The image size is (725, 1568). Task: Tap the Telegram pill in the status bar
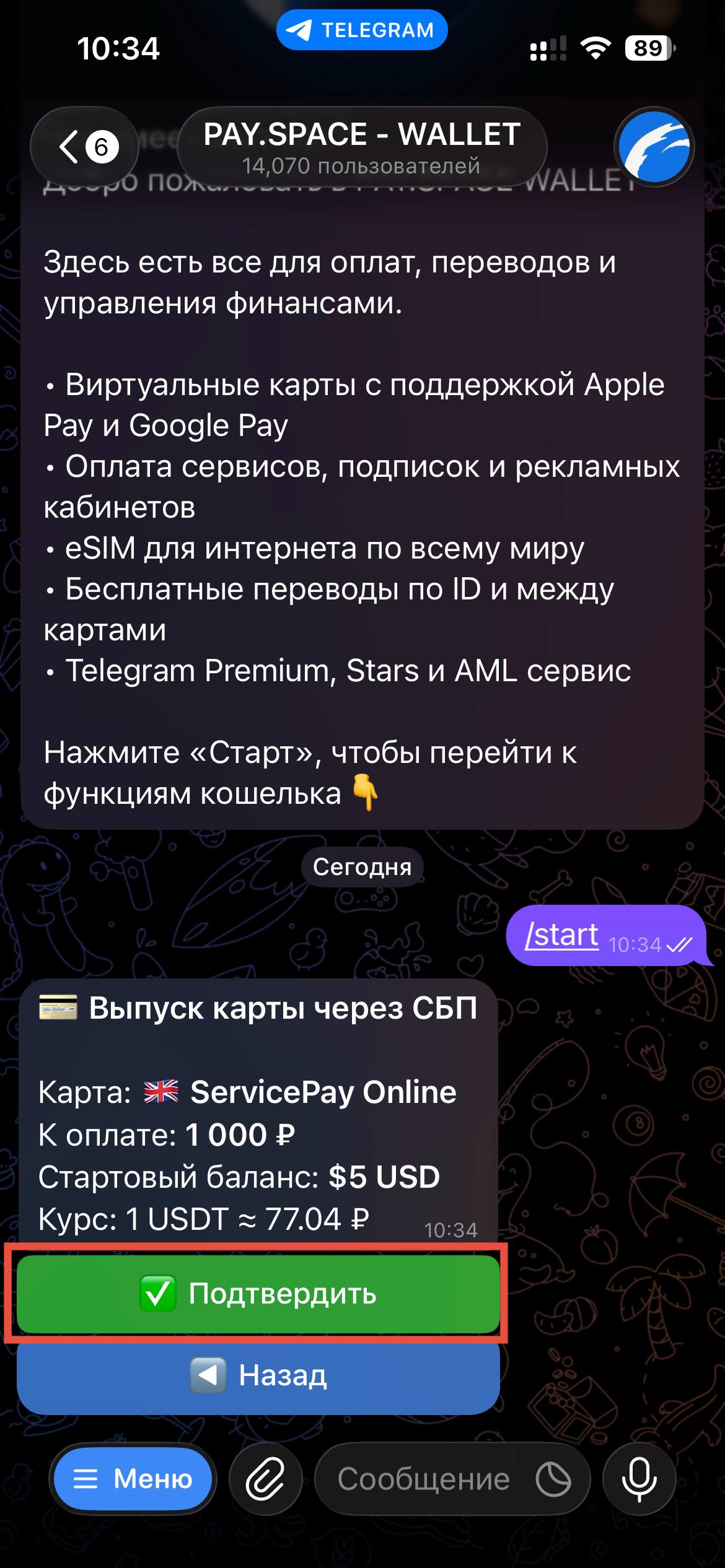[x=362, y=30]
